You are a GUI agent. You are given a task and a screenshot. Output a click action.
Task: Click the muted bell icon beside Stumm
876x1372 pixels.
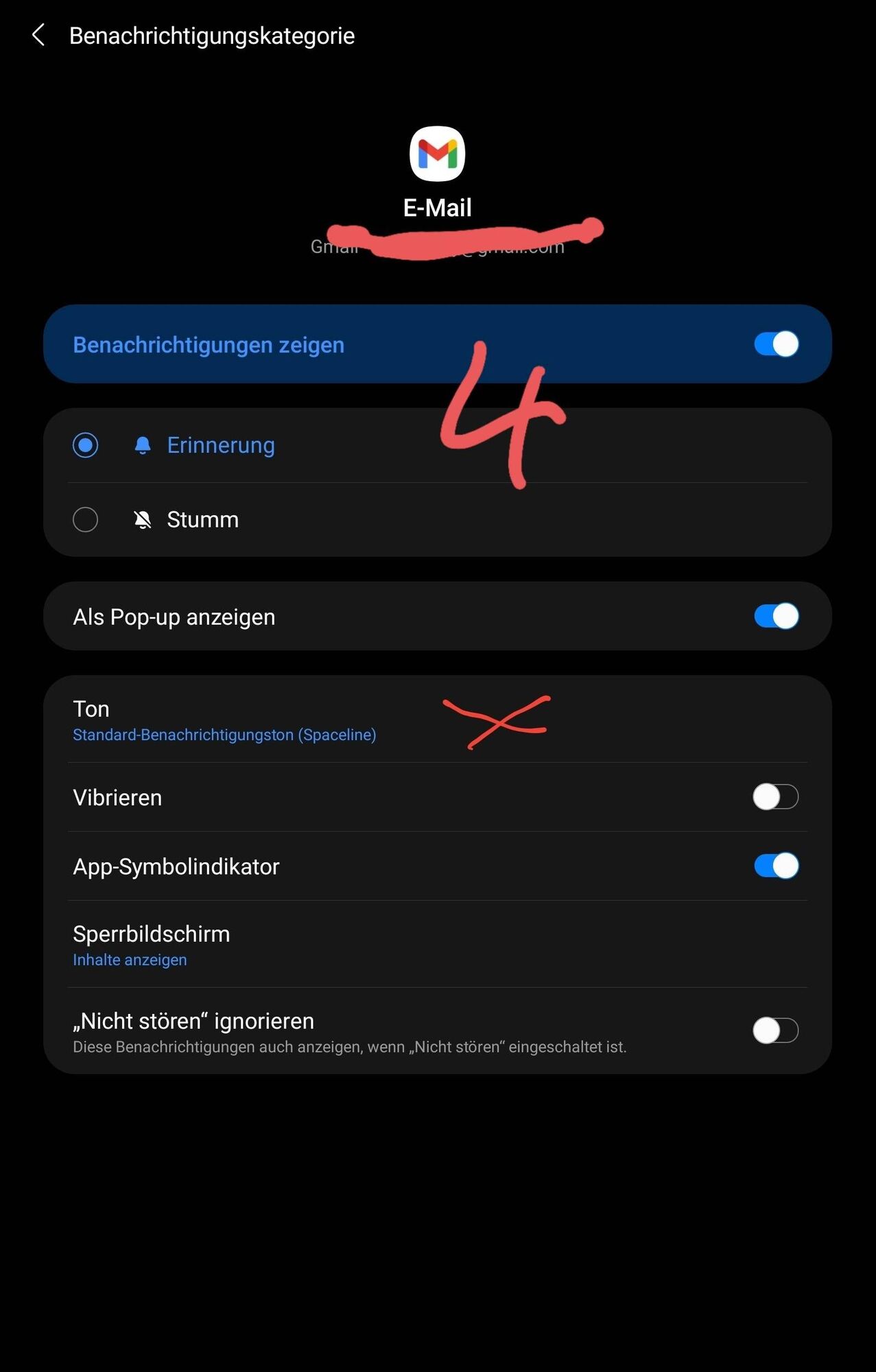click(143, 519)
